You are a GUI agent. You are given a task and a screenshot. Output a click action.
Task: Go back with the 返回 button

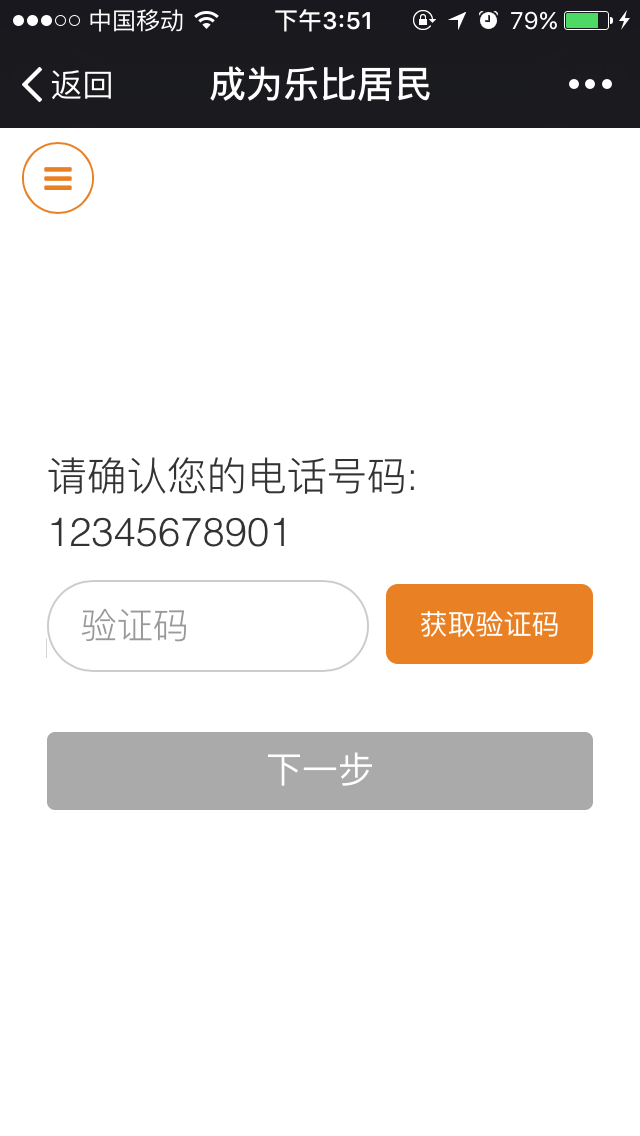[66, 86]
